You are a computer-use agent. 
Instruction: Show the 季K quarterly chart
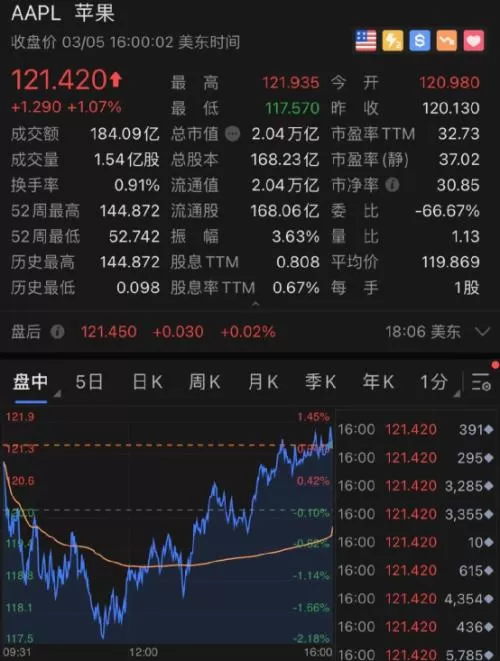tap(320, 382)
